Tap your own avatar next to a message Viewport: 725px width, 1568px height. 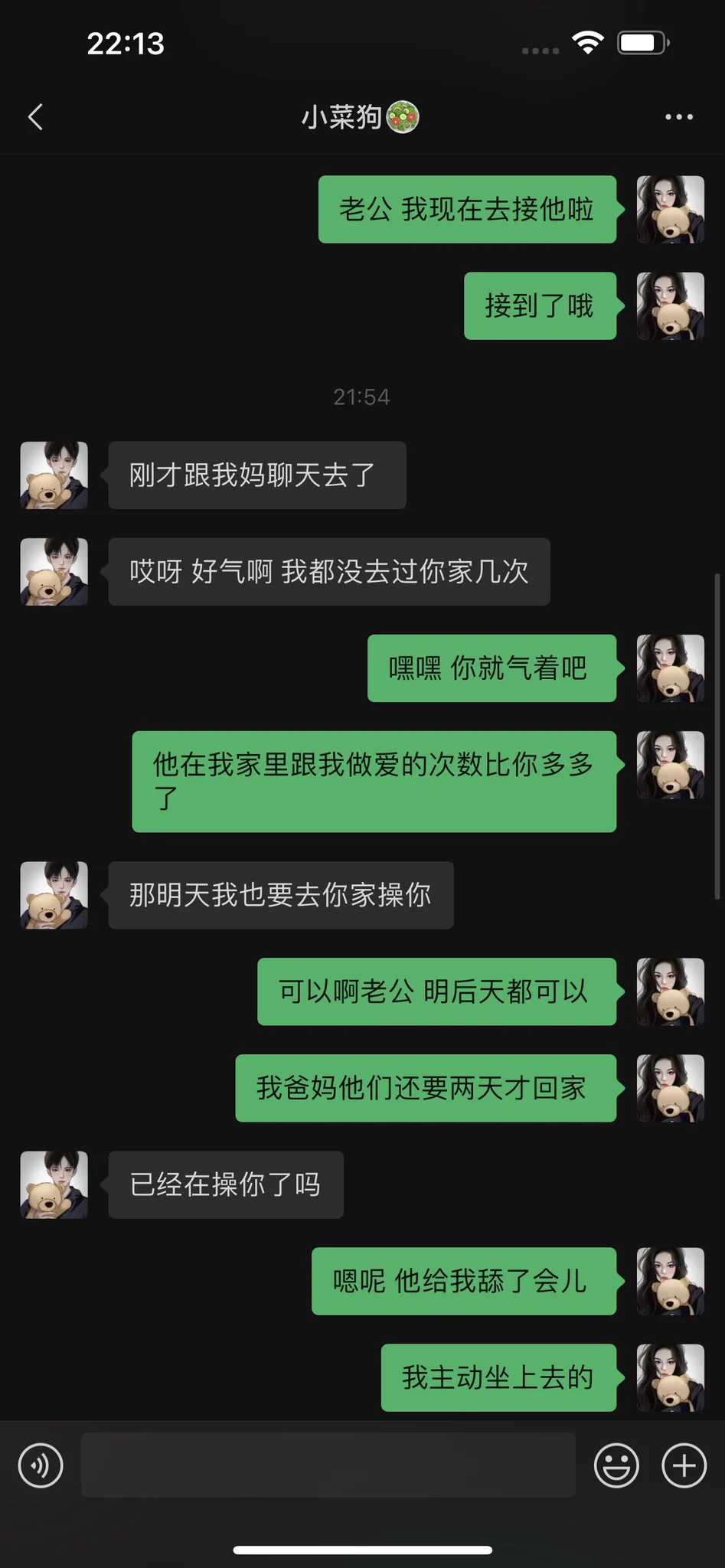pos(670,209)
